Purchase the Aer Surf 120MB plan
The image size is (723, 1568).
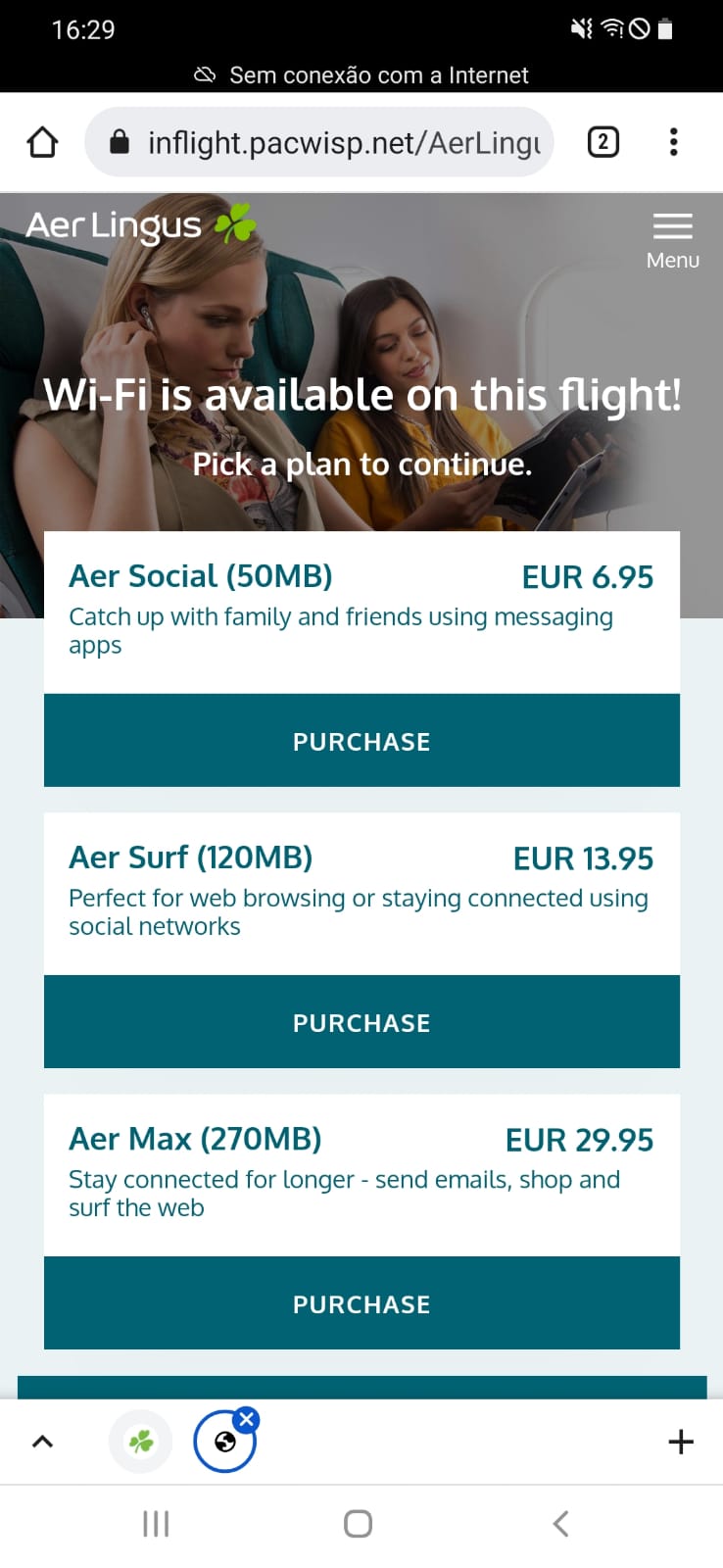(x=361, y=1022)
